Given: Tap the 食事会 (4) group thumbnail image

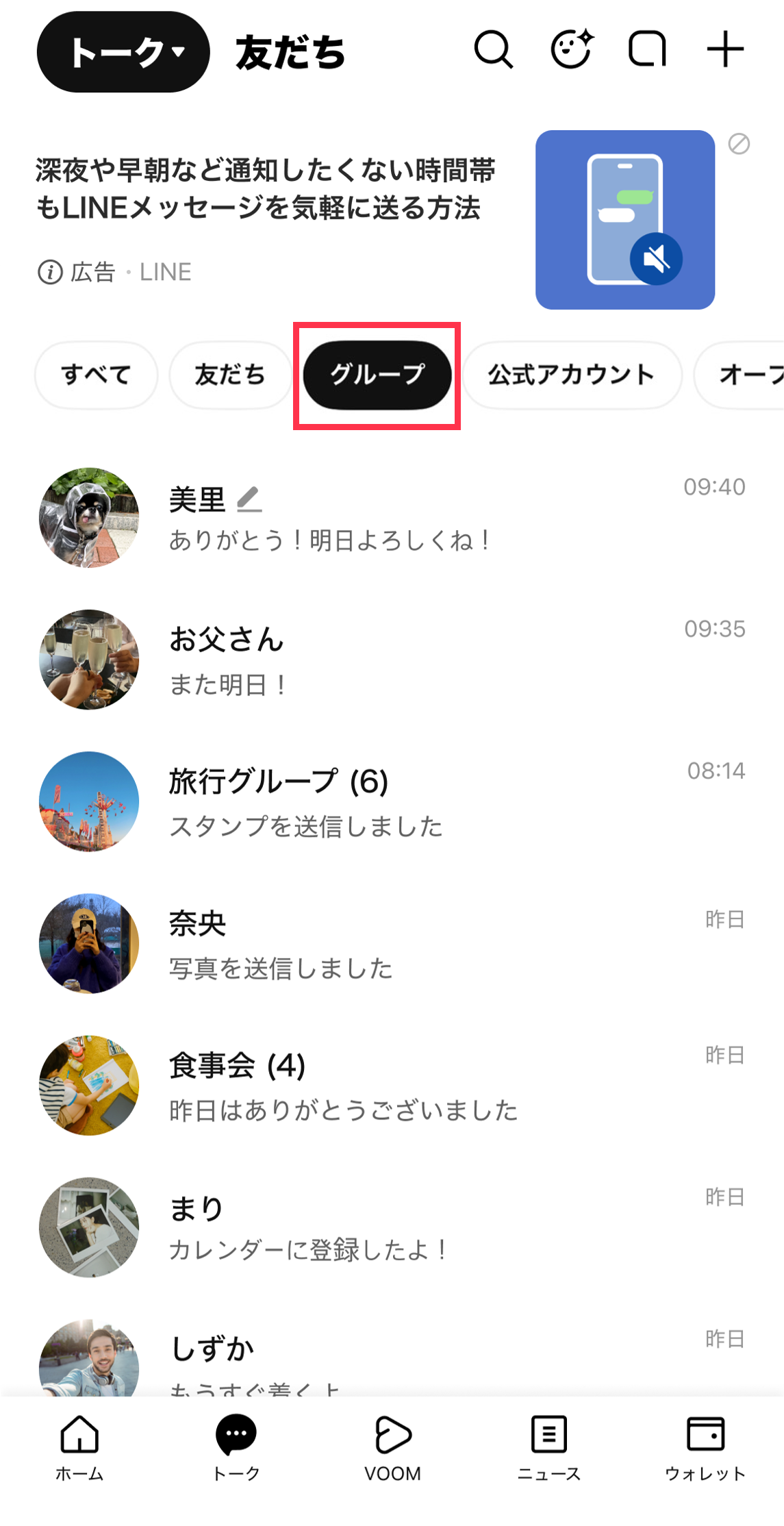Looking at the screenshot, I should pyautogui.click(x=89, y=1087).
